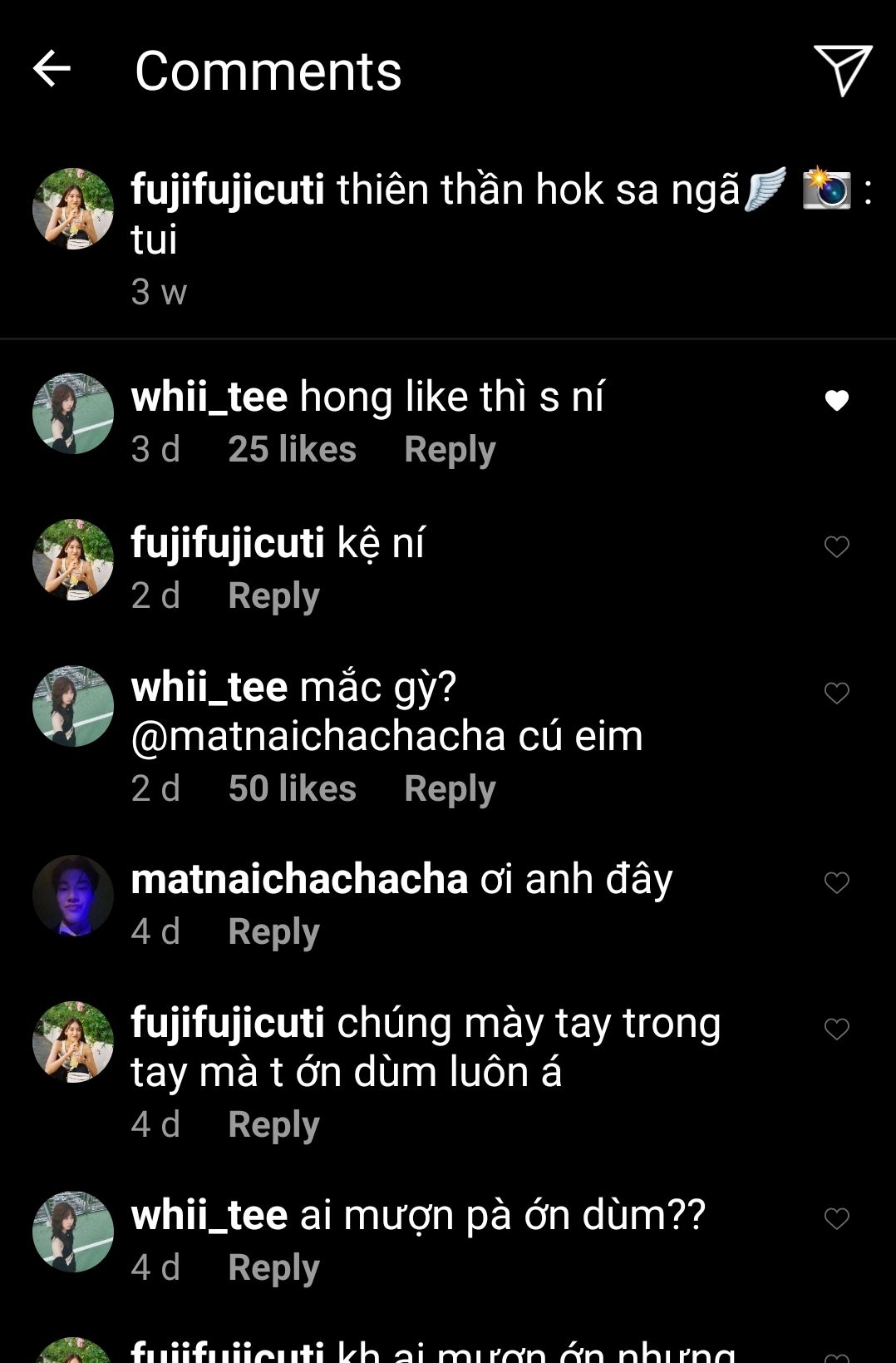896x1363 pixels.
Task: Open fujifujicuti's profile from the caption
Action: click(x=227, y=190)
